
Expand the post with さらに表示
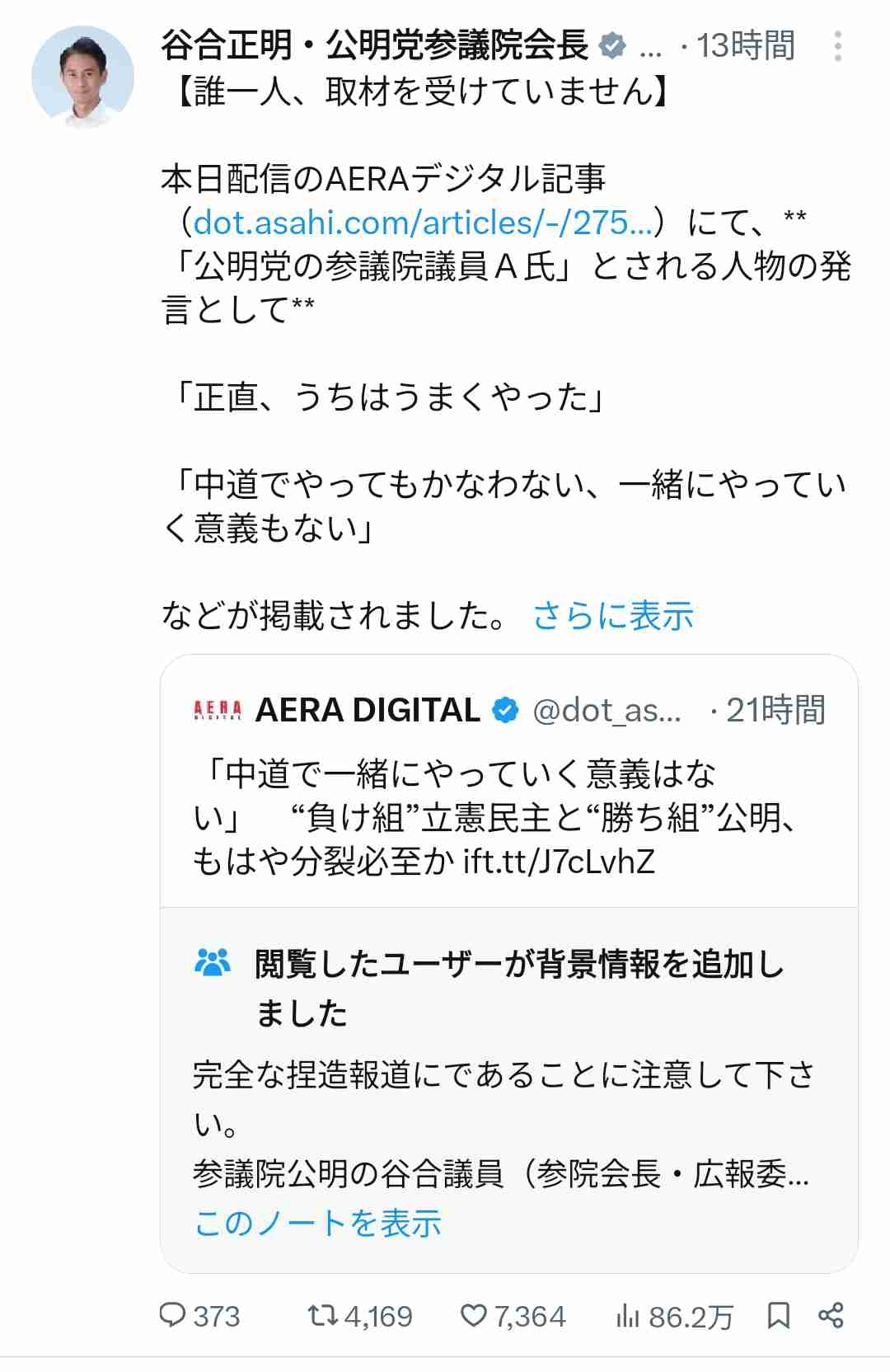(613, 615)
